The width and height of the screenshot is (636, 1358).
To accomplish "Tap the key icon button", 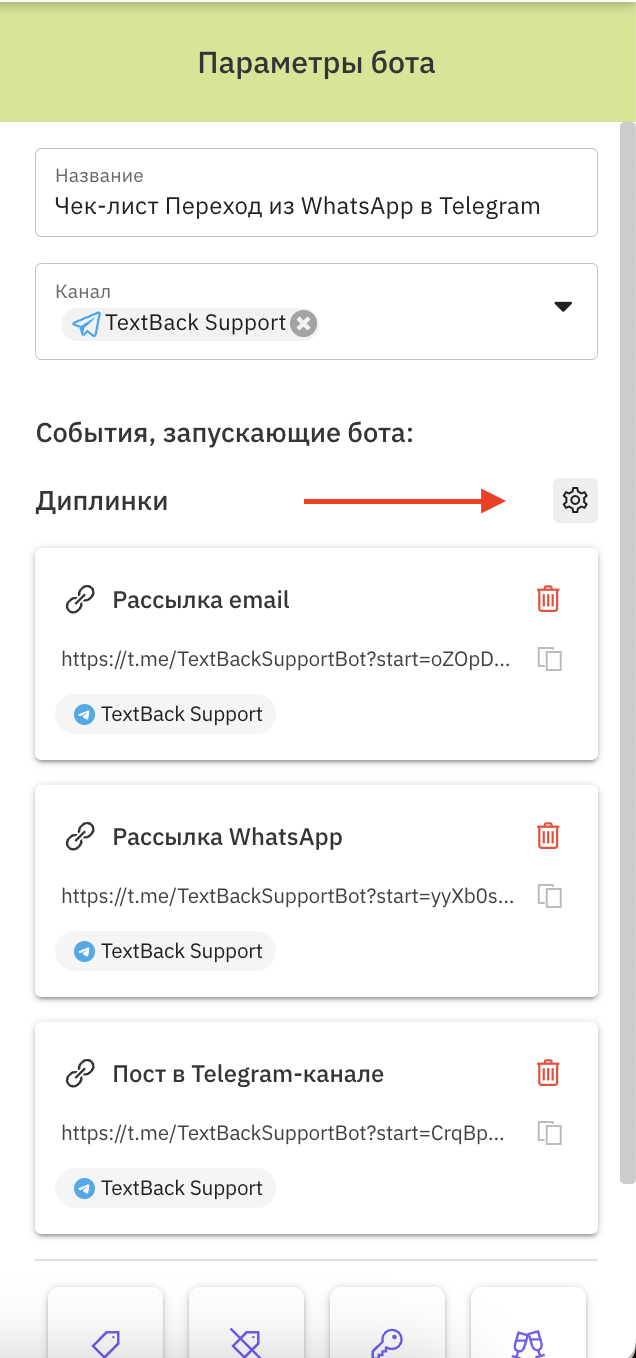I will click(x=387, y=1323).
